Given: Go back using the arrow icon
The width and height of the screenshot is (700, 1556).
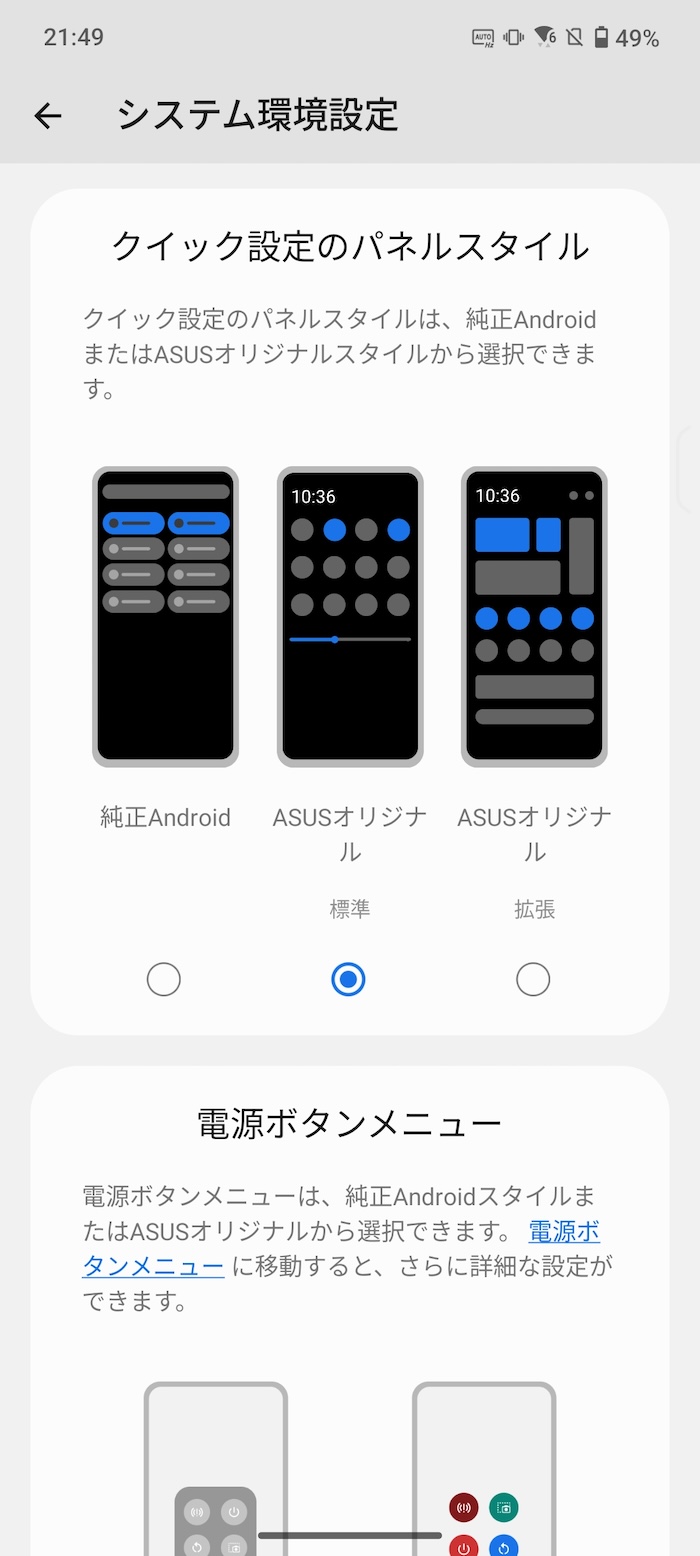Looking at the screenshot, I should (48, 116).
